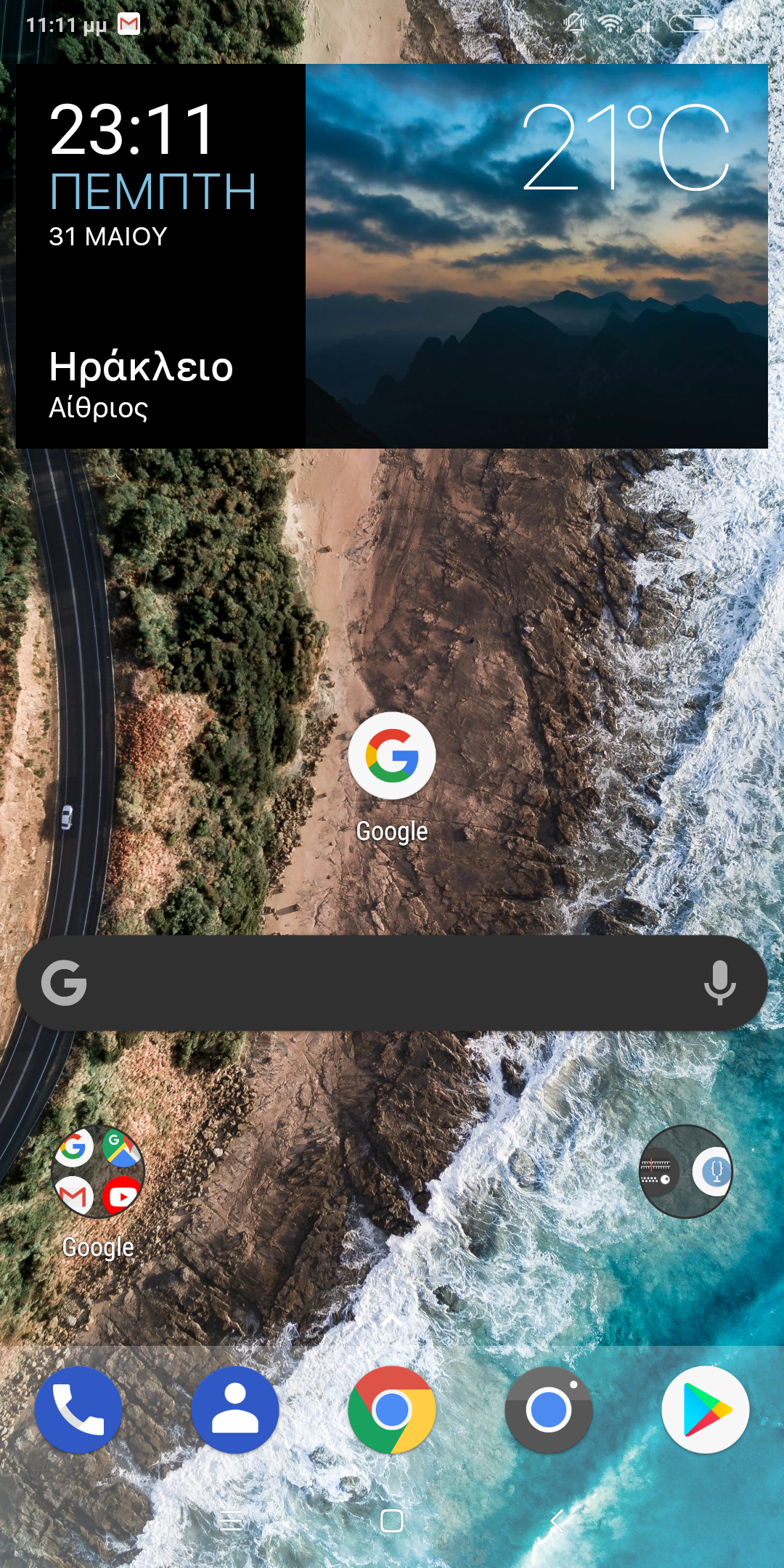Expand the app drawer arrow
Screen dimensions: 784x1568
pos(392,1320)
